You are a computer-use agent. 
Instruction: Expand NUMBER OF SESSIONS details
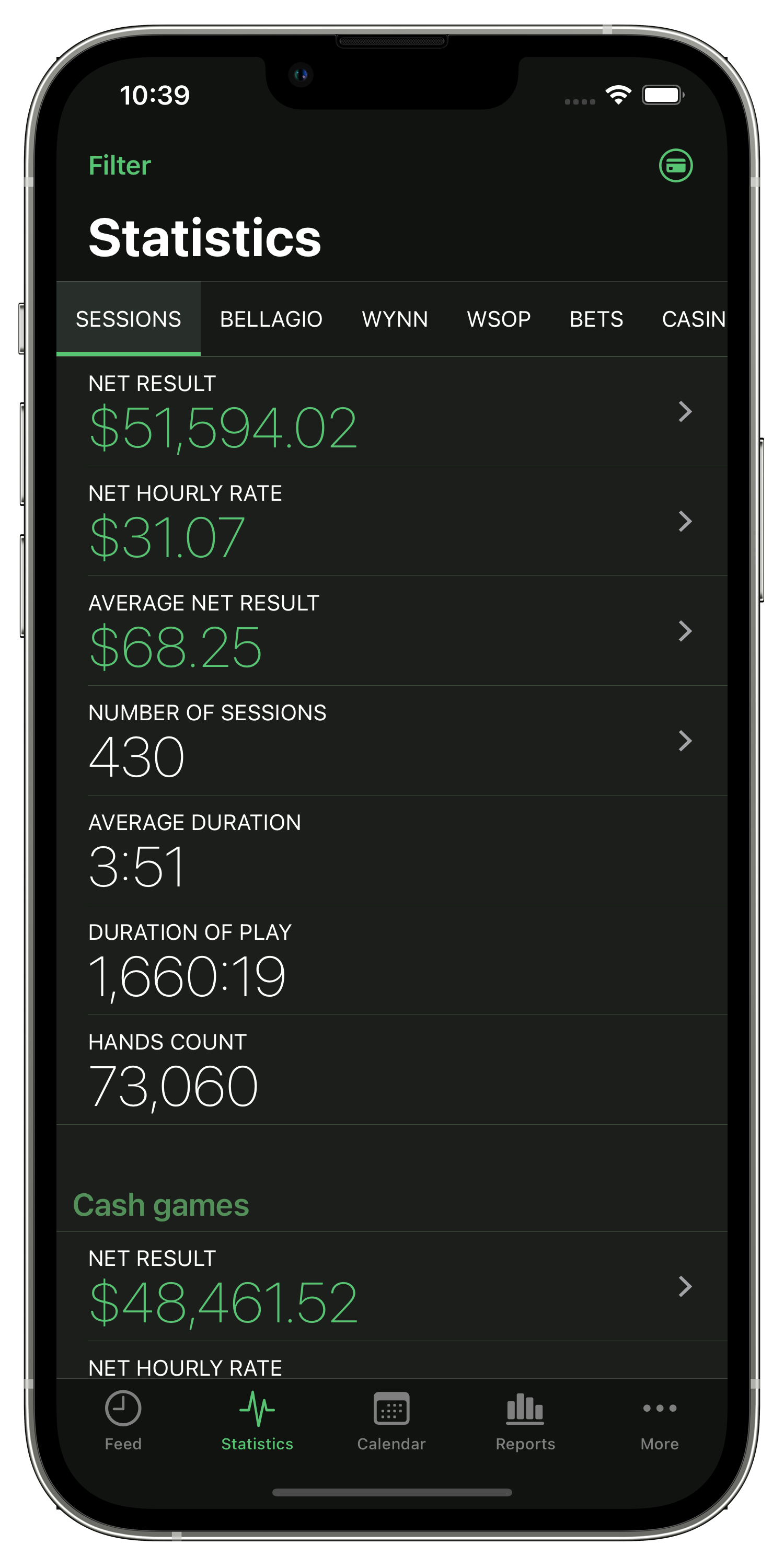tap(686, 741)
